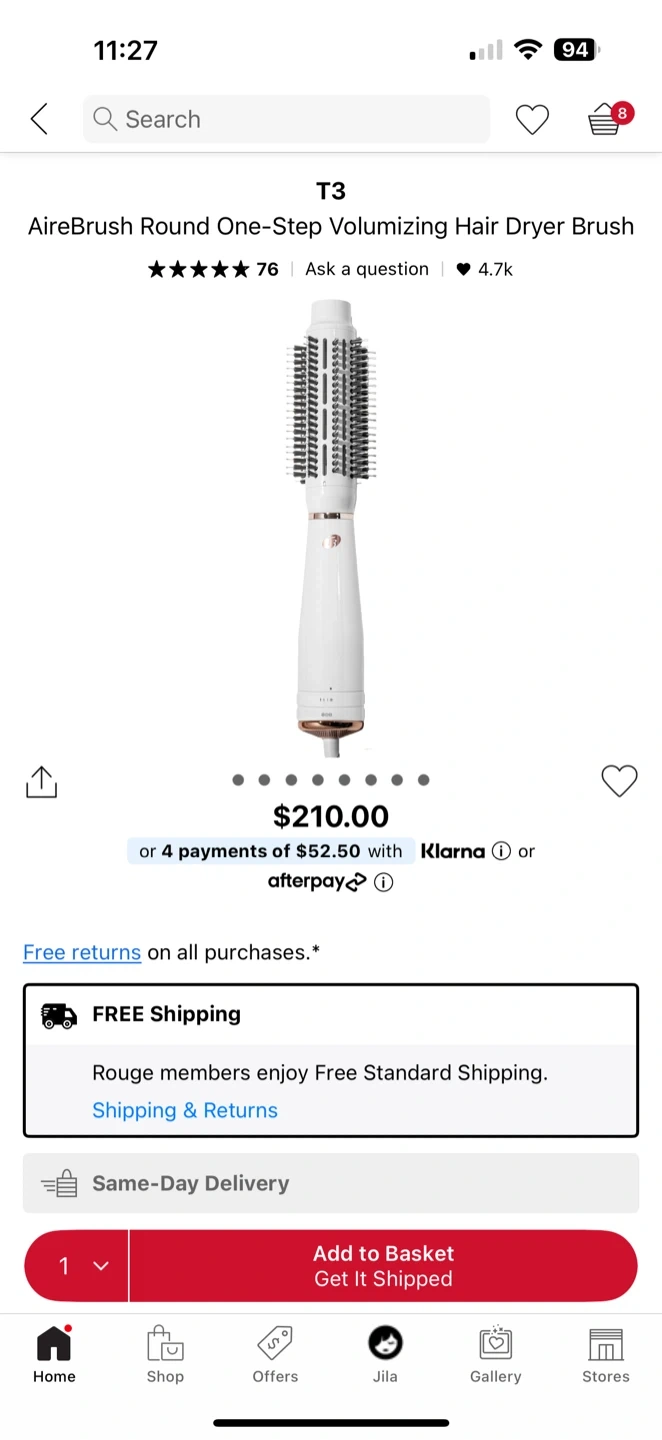Open the quantity dropdown showing 1
The width and height of the screenshot is (662, 1440).
pos(77,1266)
